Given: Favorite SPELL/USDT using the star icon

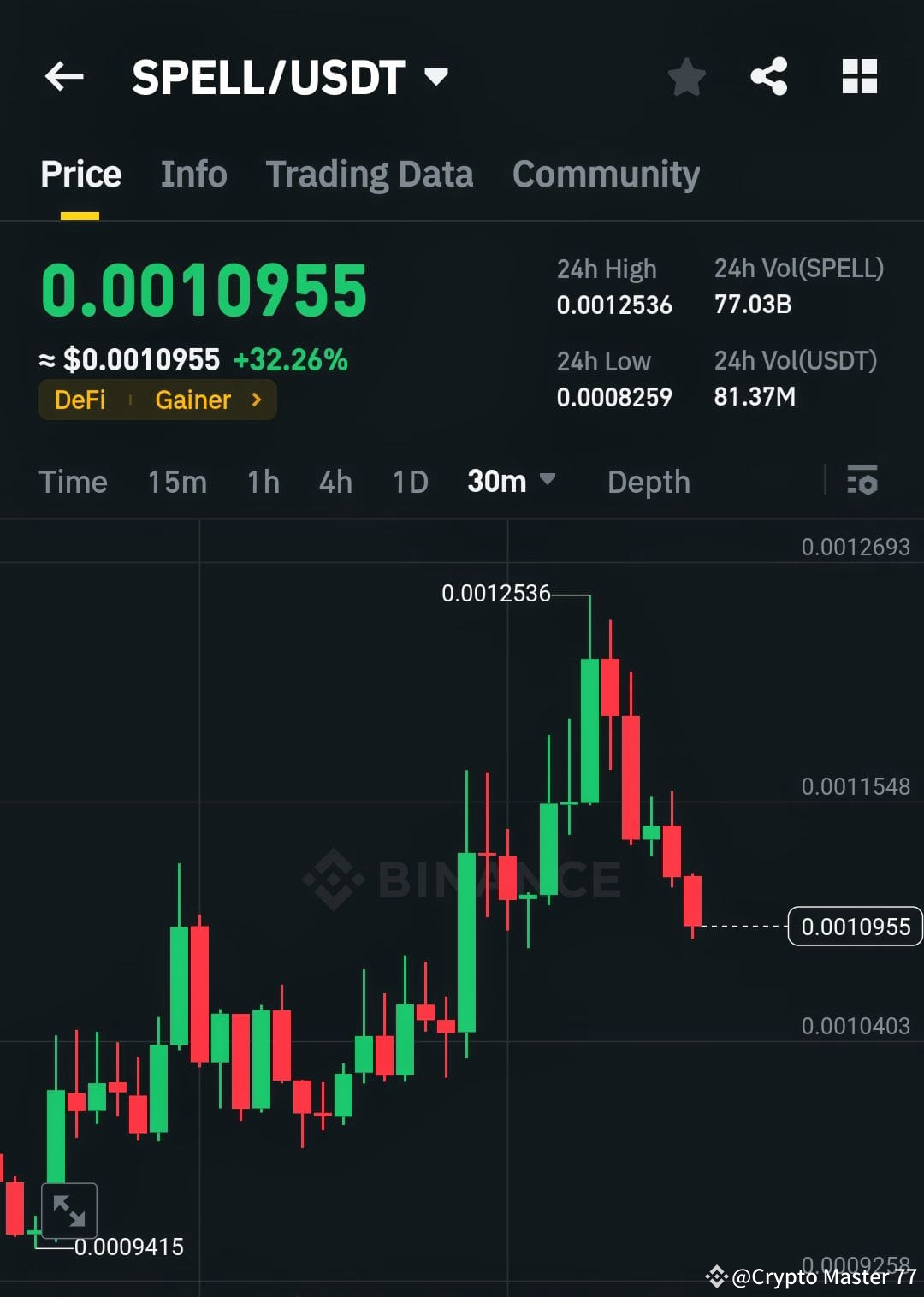Looking at the screenshot, I should coord(687,77).
